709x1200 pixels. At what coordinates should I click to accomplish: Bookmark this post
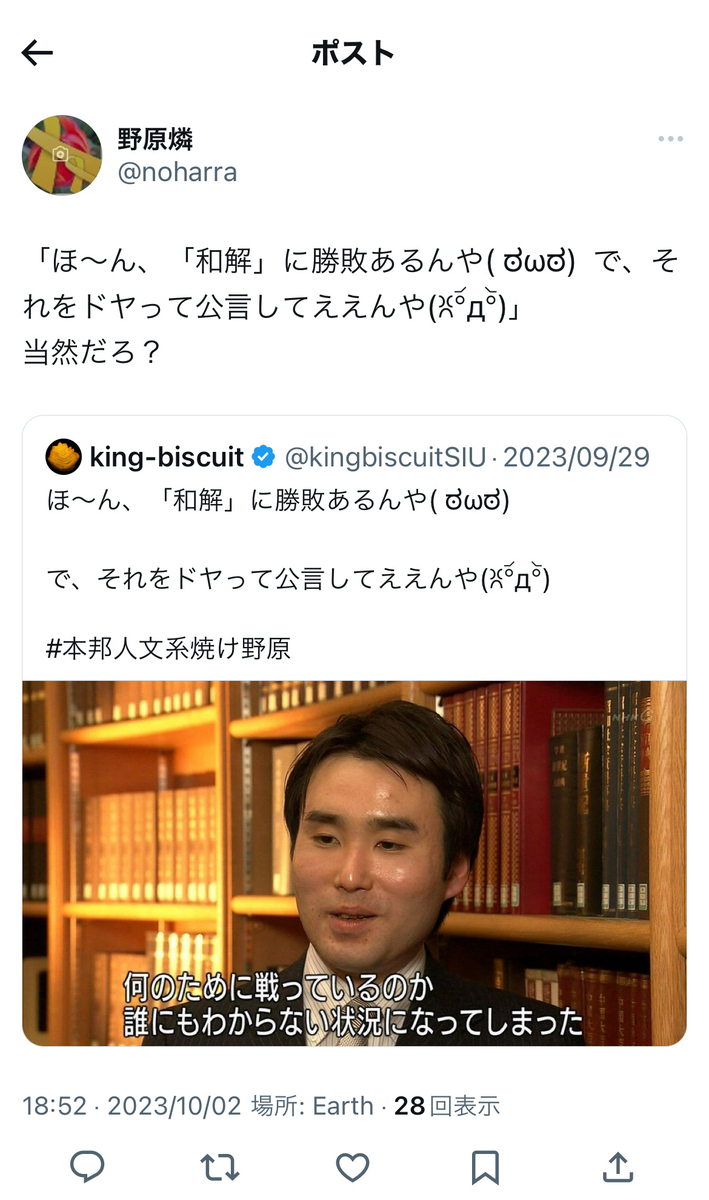click(485, 1166)
